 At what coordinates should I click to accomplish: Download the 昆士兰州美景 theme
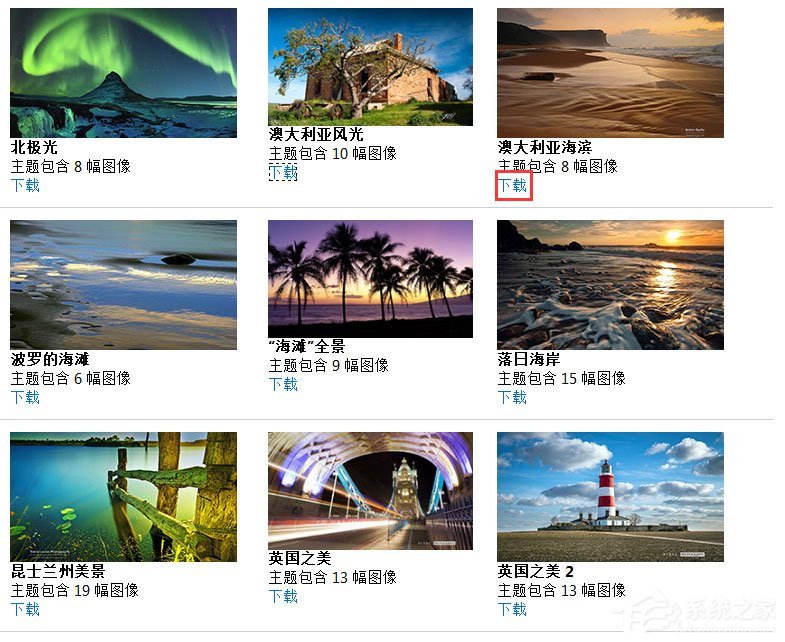coord(25,609)
